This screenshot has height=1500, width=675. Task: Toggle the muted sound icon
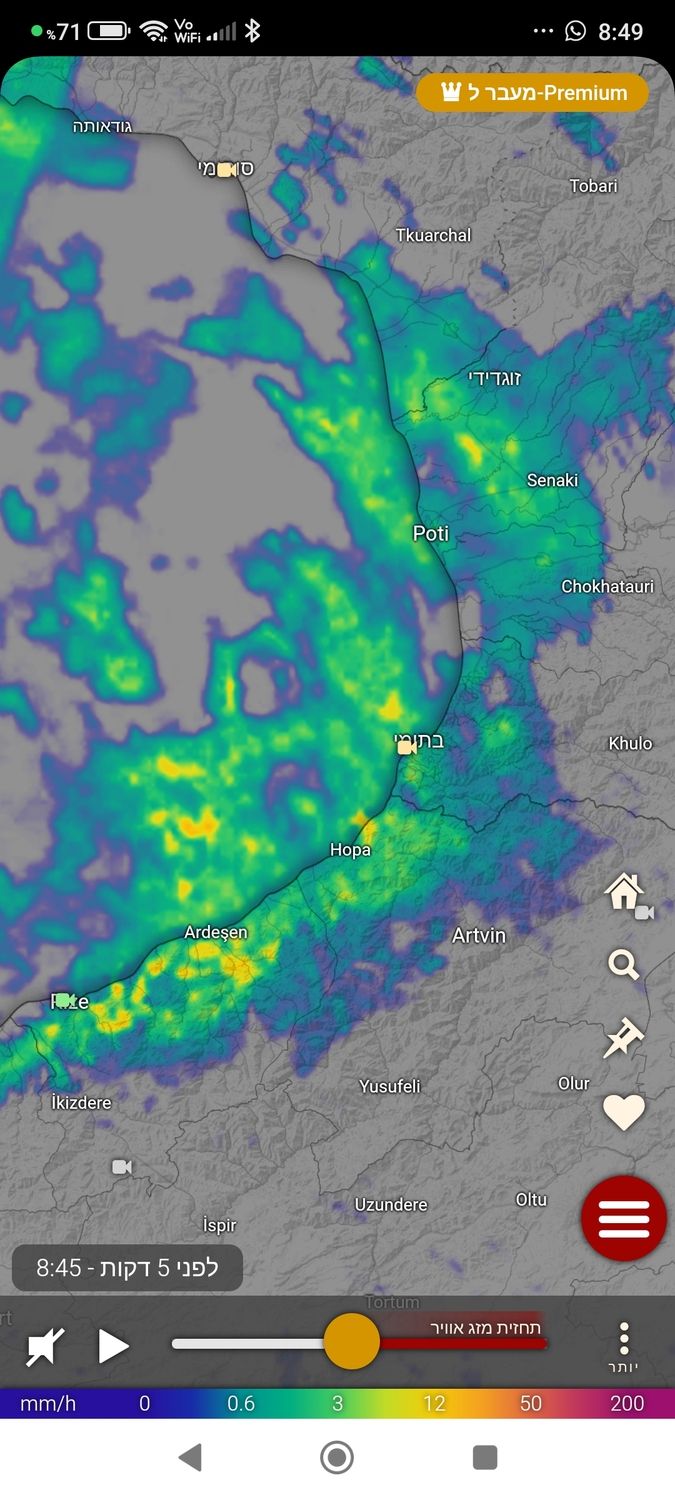click(x=44, y=1346)
